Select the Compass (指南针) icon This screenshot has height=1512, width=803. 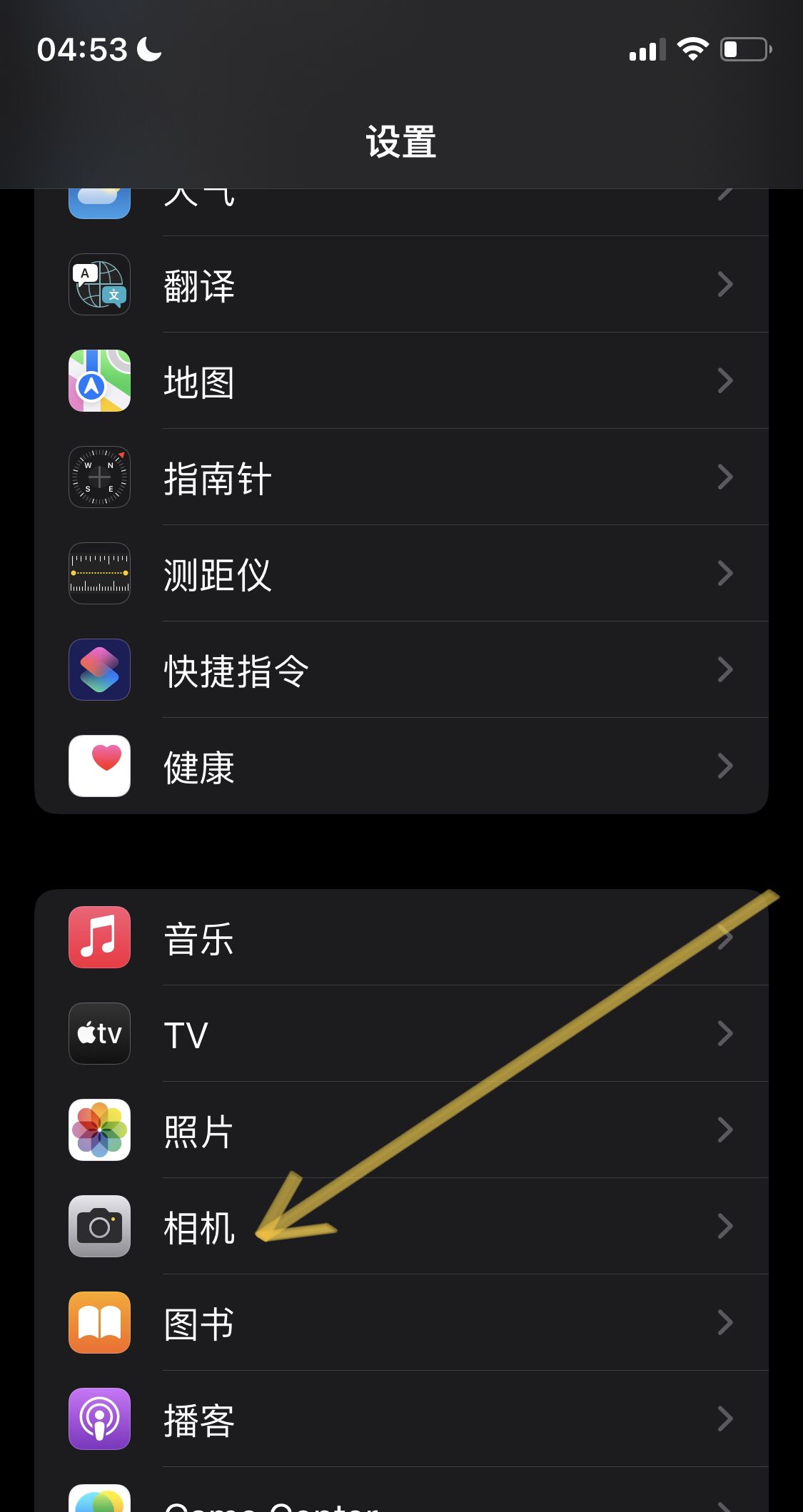coord(99,477)
